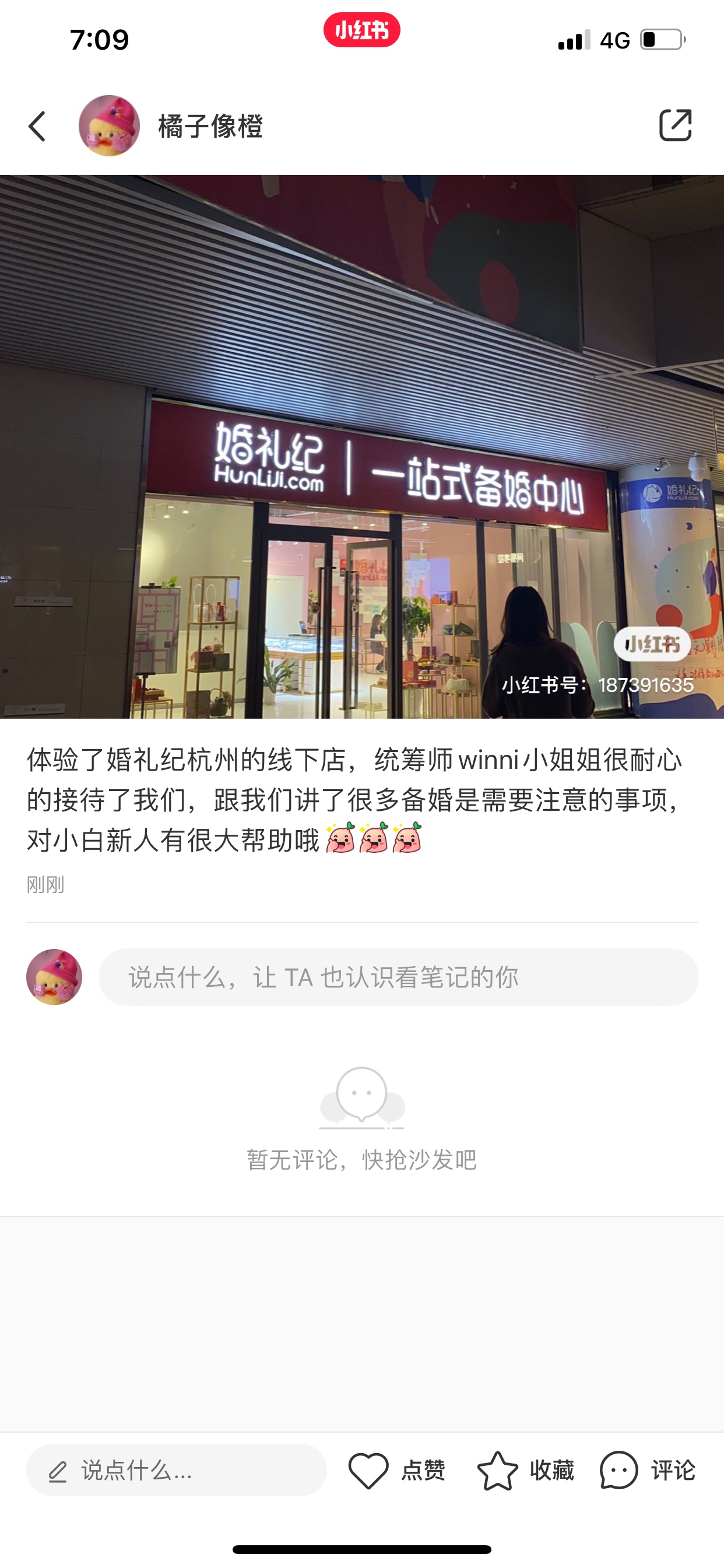Like this note with 点赞
Image resolution: width=724 pixels, height=1568 pixels.
pos(396,1471)
